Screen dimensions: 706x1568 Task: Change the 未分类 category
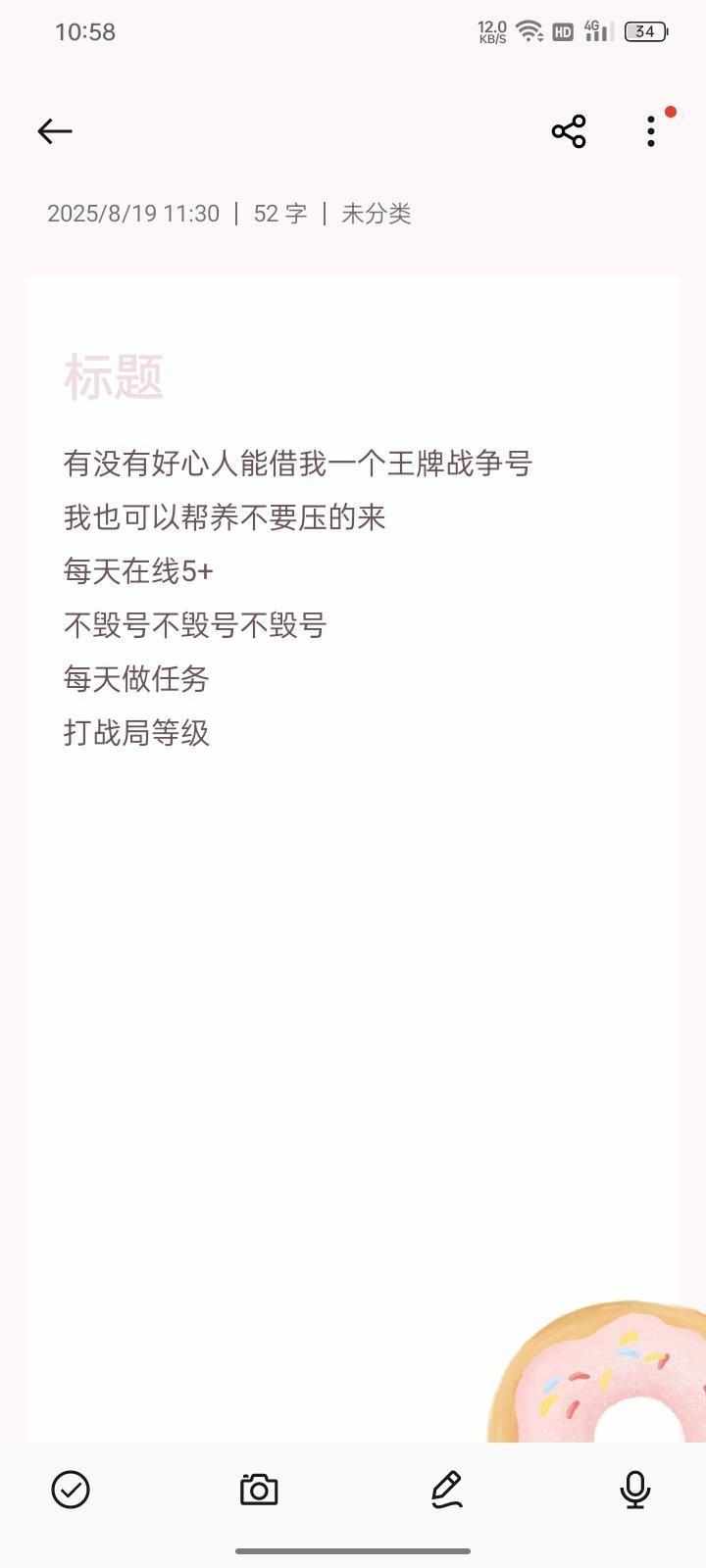tap(376, 214)
